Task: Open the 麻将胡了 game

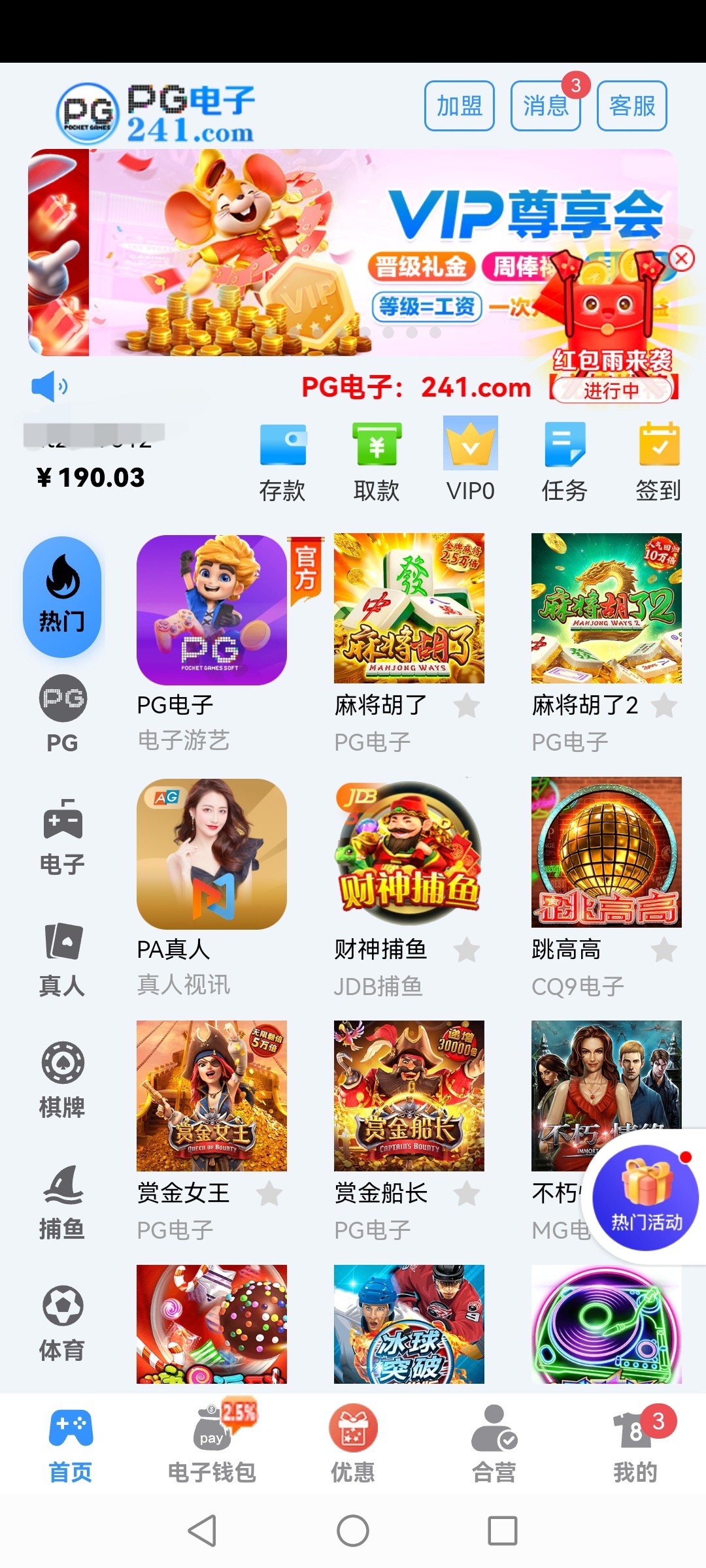Action: click(409, 609)
